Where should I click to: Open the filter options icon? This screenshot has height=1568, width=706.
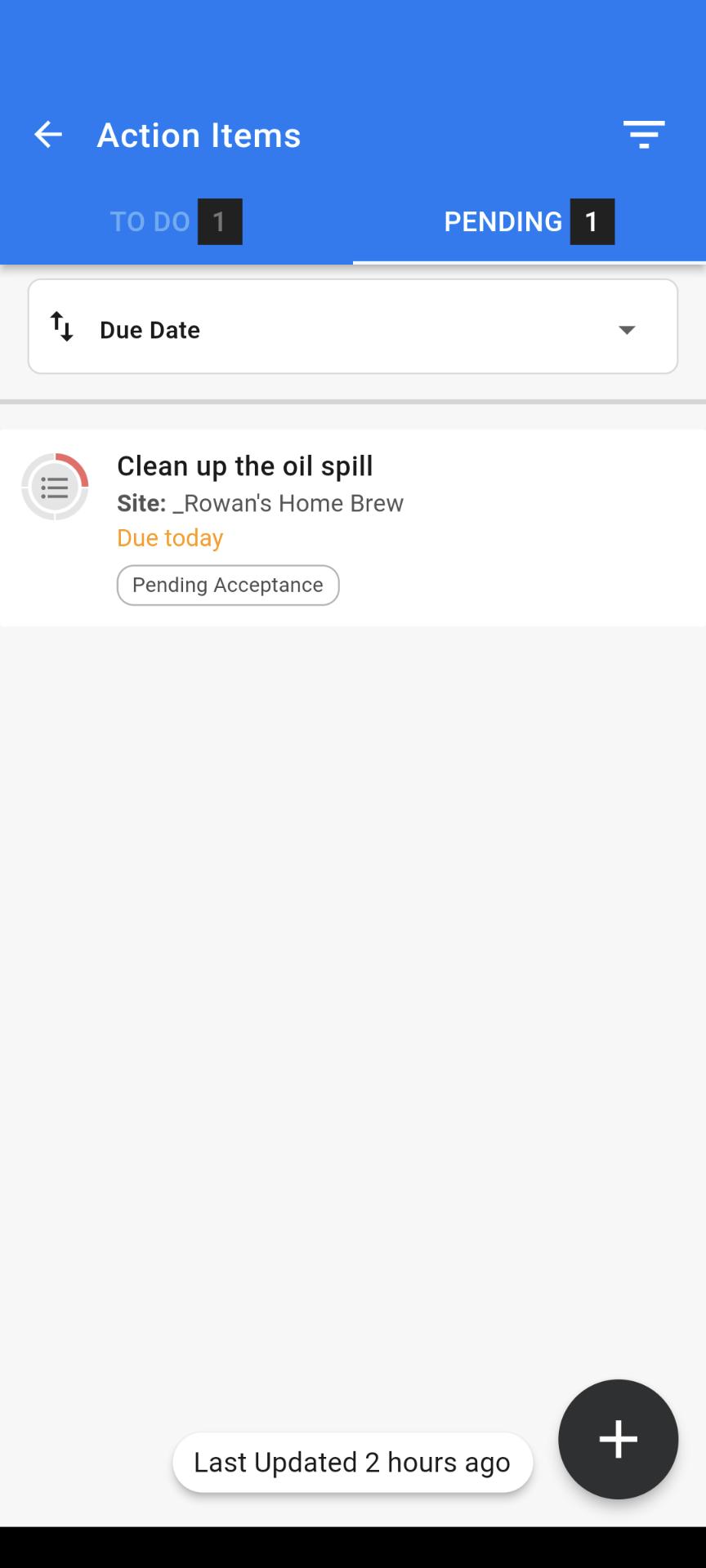644,135
